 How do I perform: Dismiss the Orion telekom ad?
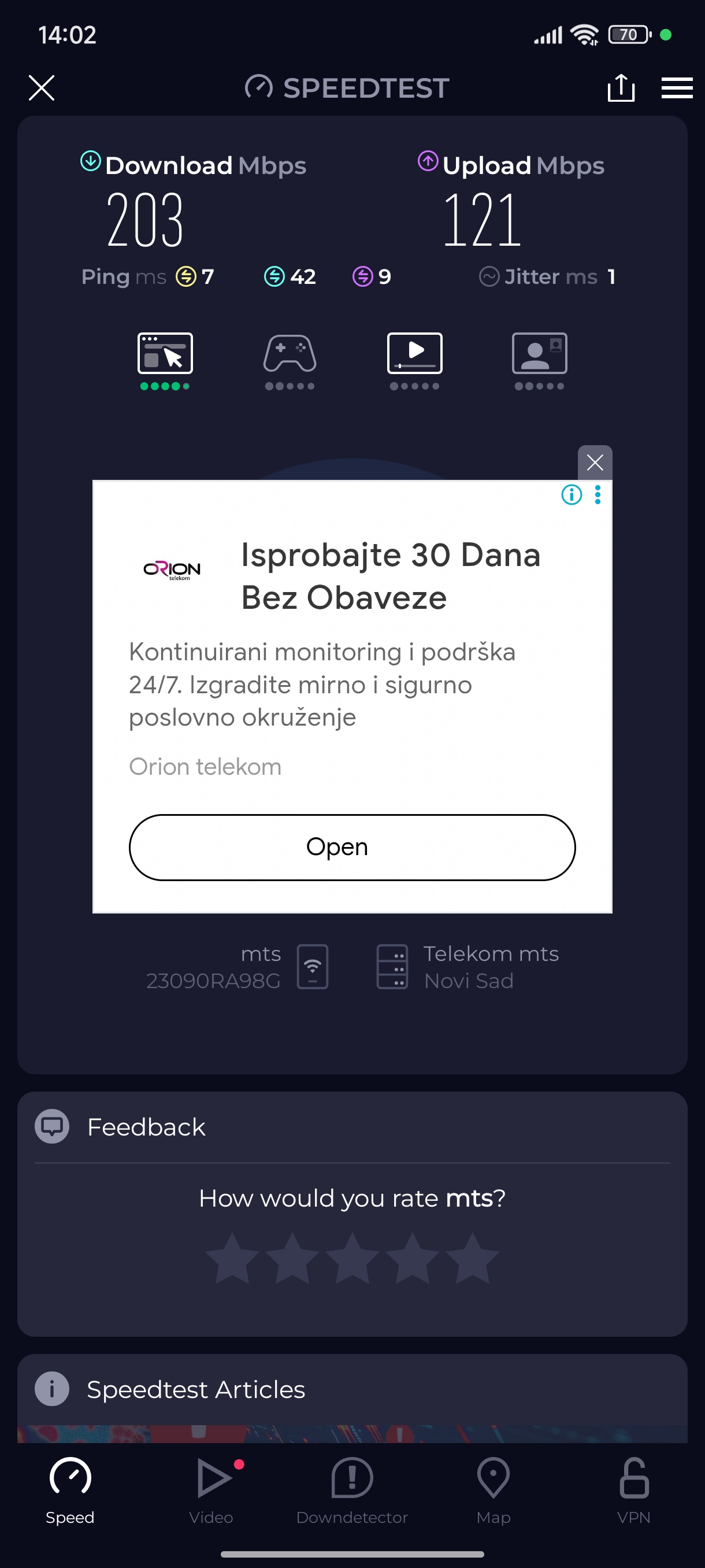pos(594,463)
